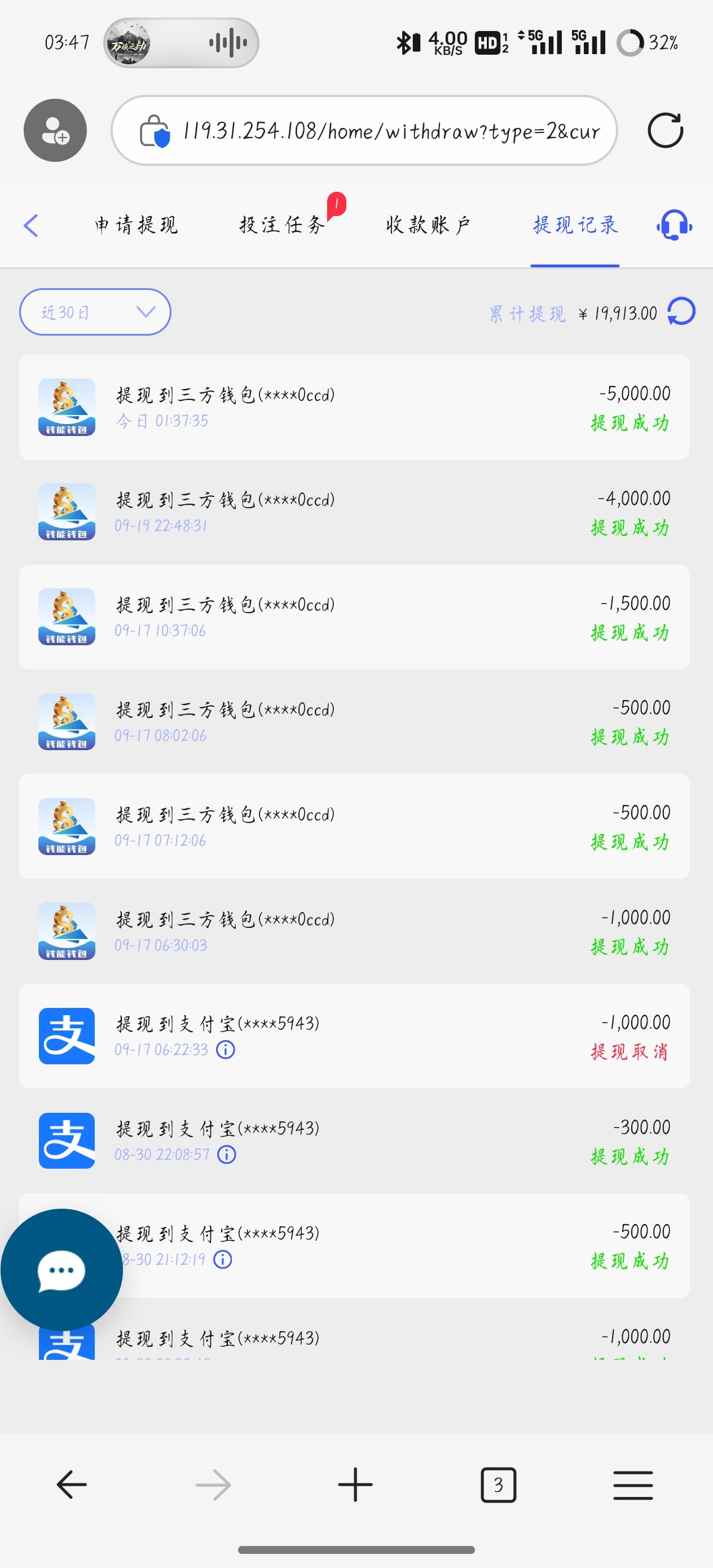
Task: Open the 投注任务 tab
Action: (x=281, y=225)
